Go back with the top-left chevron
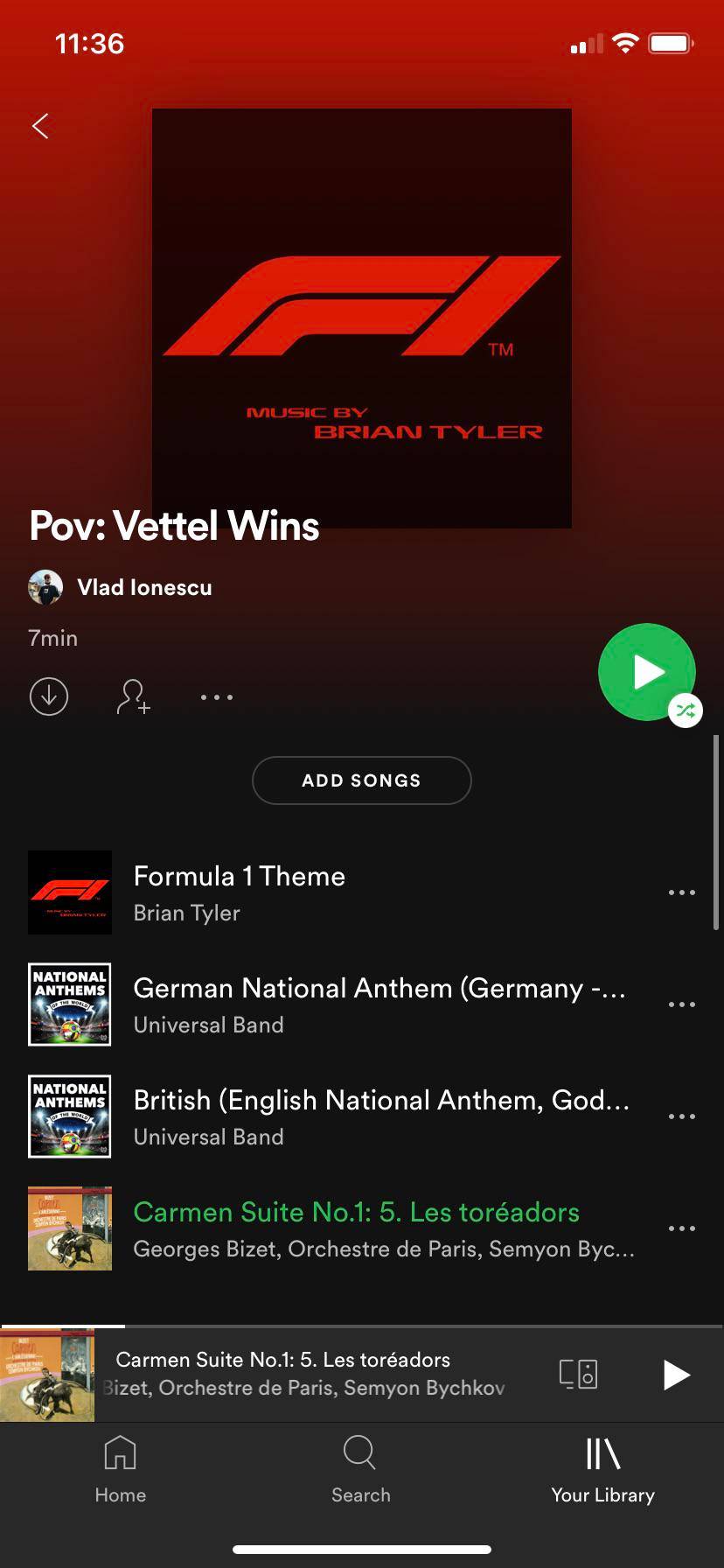 (39, 125)
